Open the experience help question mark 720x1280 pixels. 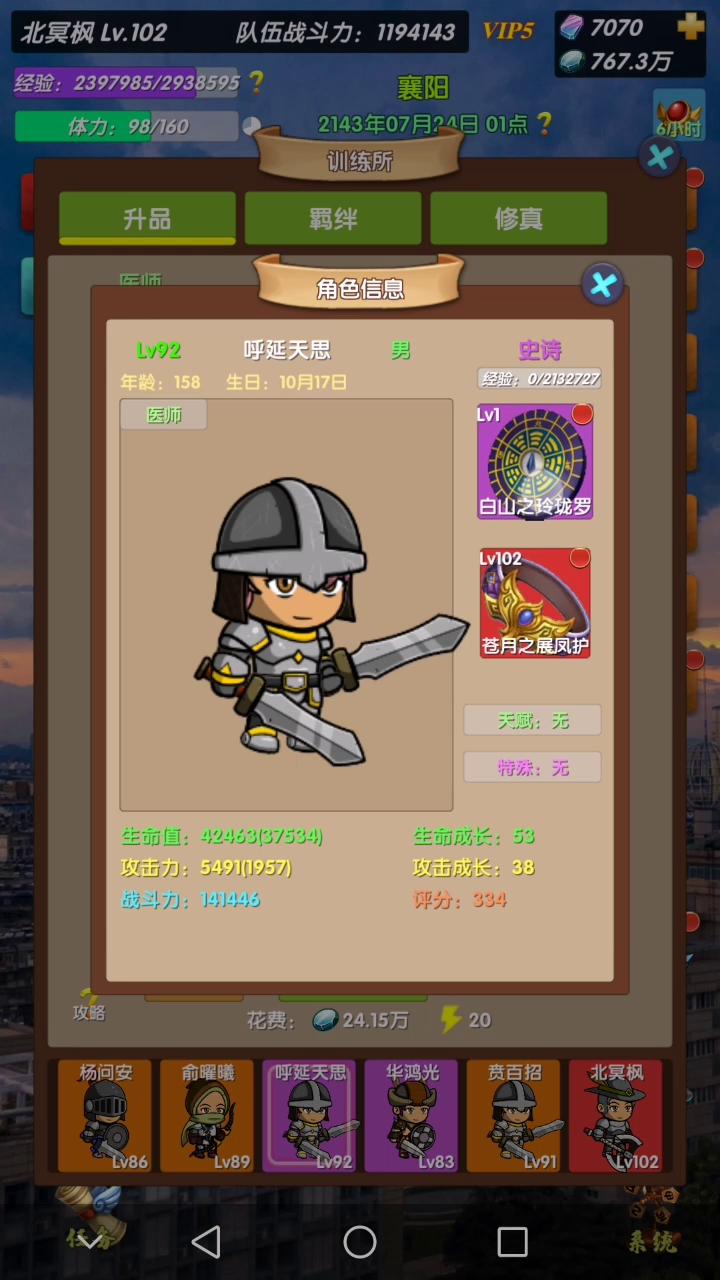tap(257, 82)
